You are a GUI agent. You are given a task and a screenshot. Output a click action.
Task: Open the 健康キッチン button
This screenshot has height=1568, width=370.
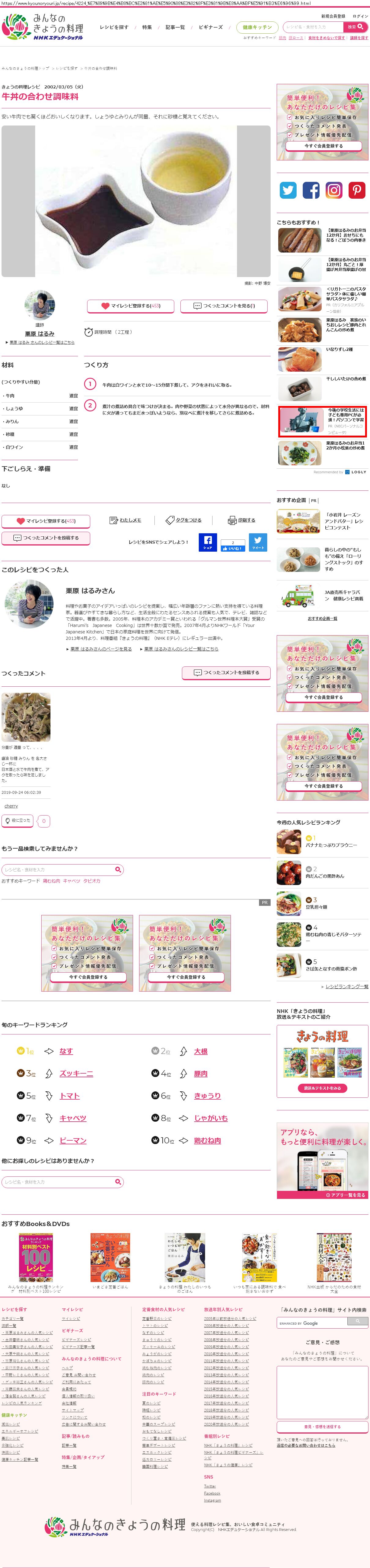(x=257, y=27)
